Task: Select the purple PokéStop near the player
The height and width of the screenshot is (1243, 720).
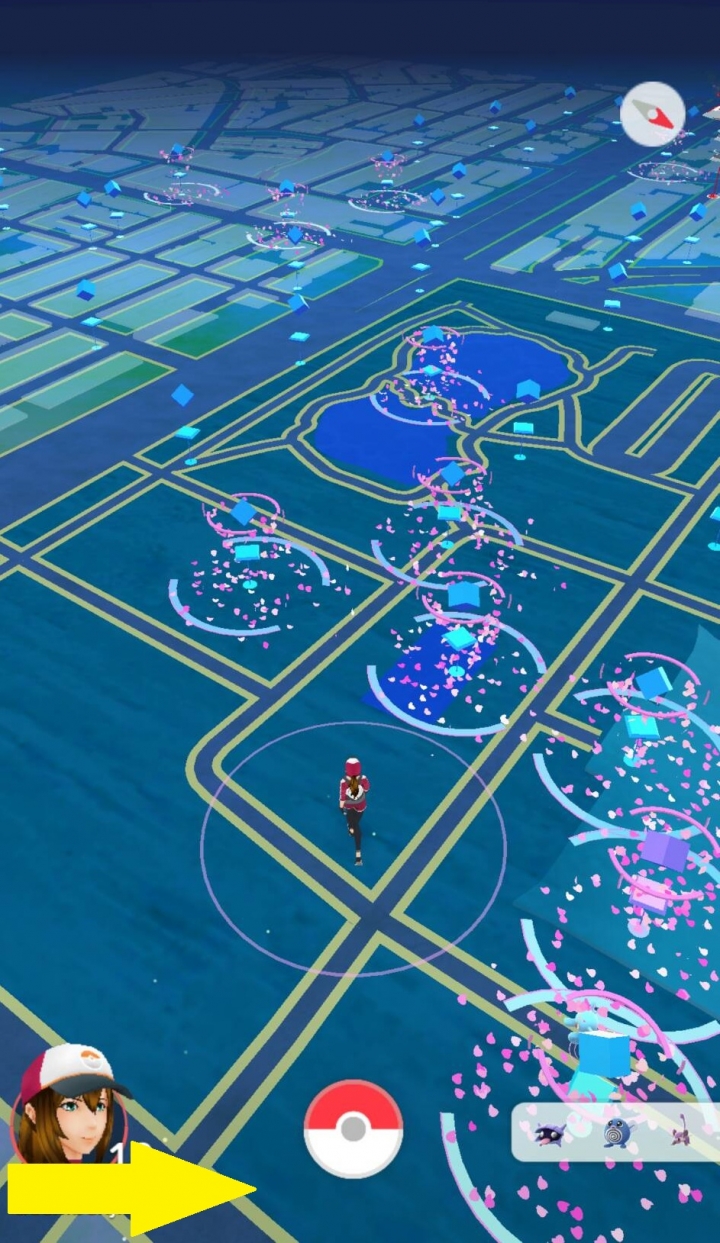Action: [x=664, y=852]
